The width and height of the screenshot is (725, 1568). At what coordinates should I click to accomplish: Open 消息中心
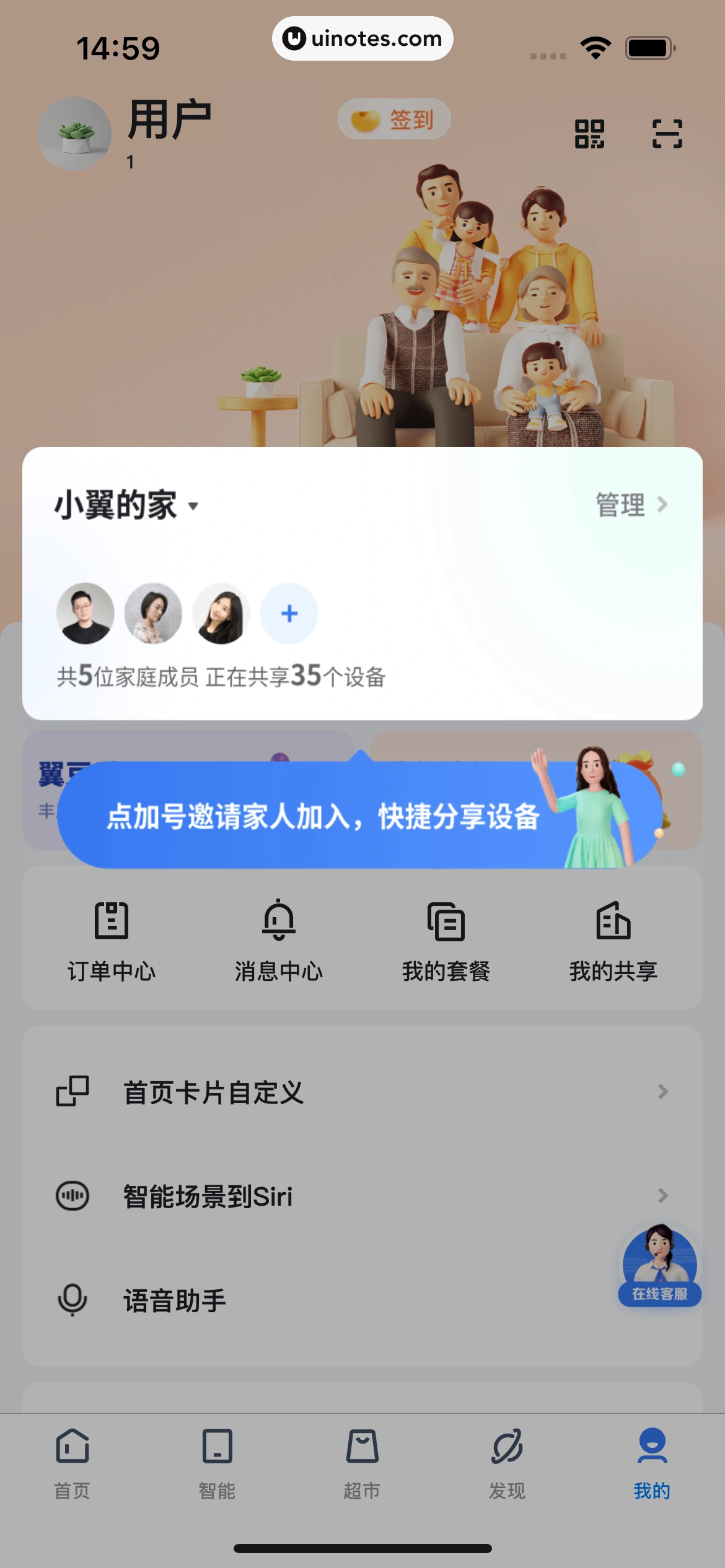click(279, 940)
